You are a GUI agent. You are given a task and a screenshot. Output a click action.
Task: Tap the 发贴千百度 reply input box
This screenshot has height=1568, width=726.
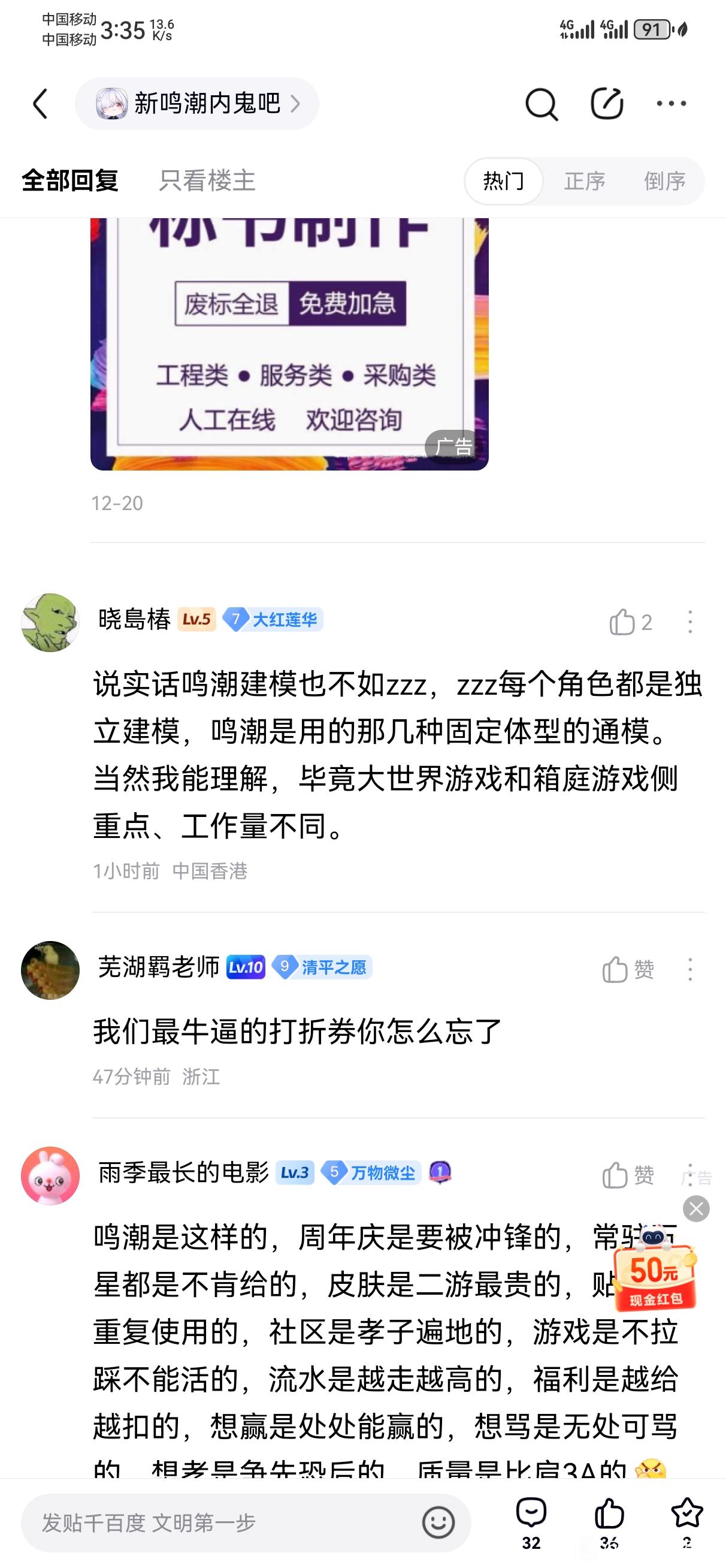[x=219, y=1523]
